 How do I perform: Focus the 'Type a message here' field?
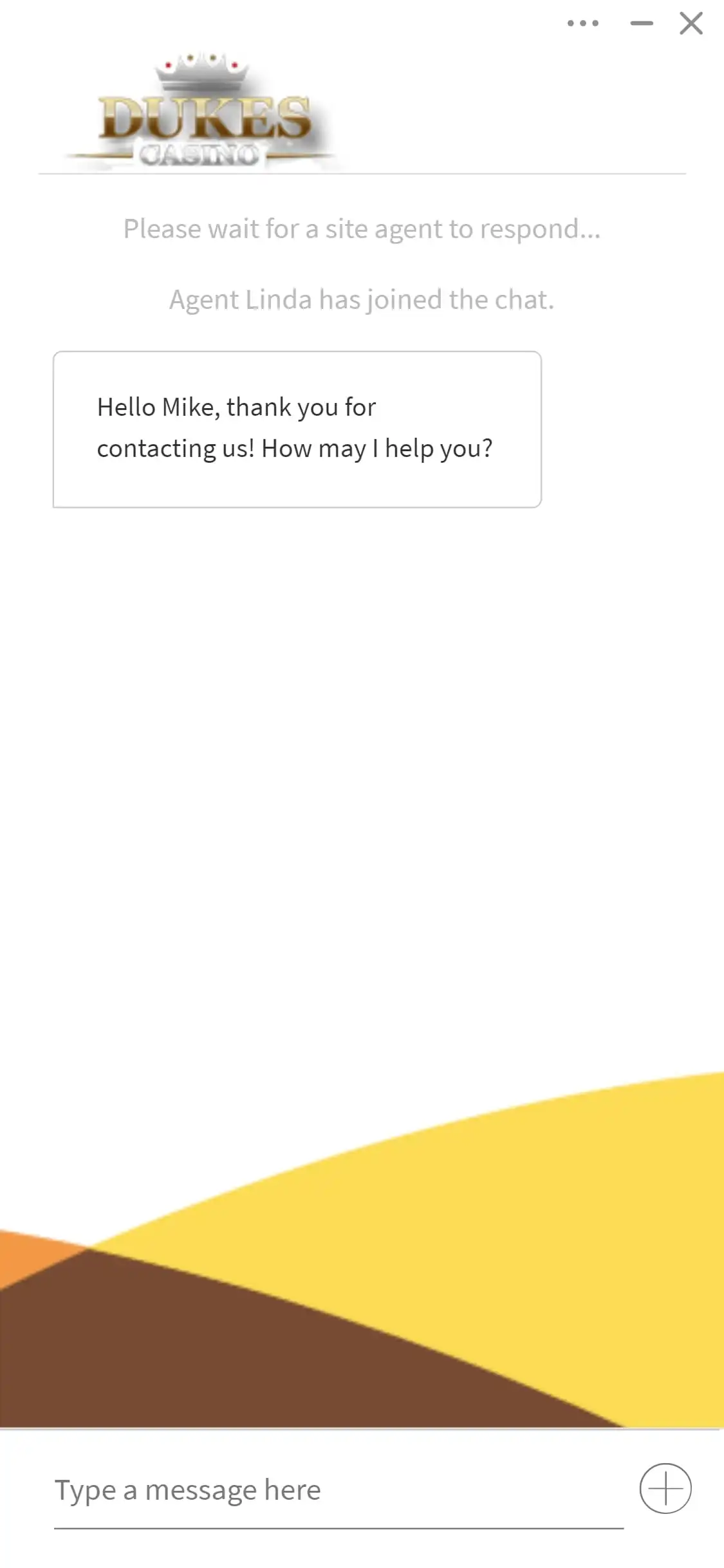point(339,1489)
